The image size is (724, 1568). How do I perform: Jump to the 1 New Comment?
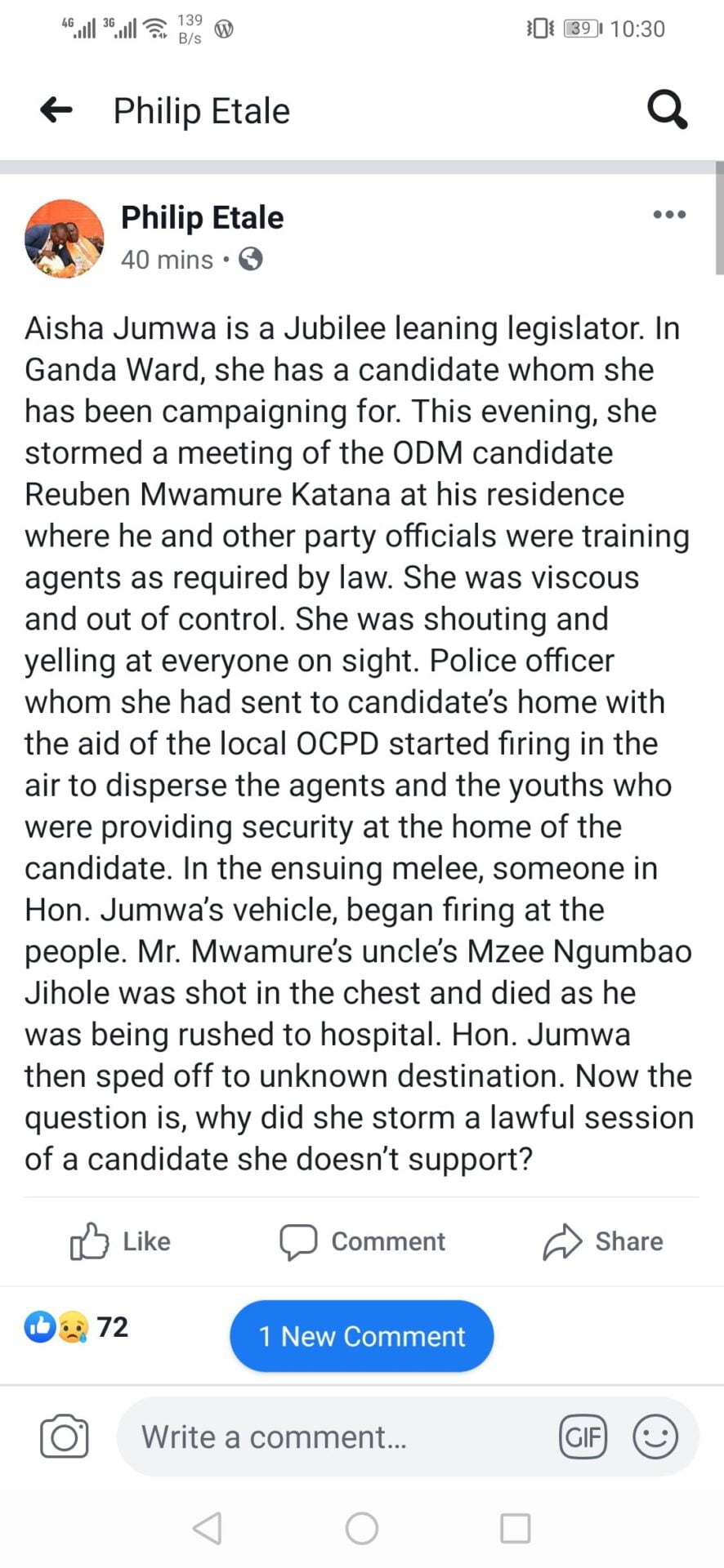[x=361, y=1336]
